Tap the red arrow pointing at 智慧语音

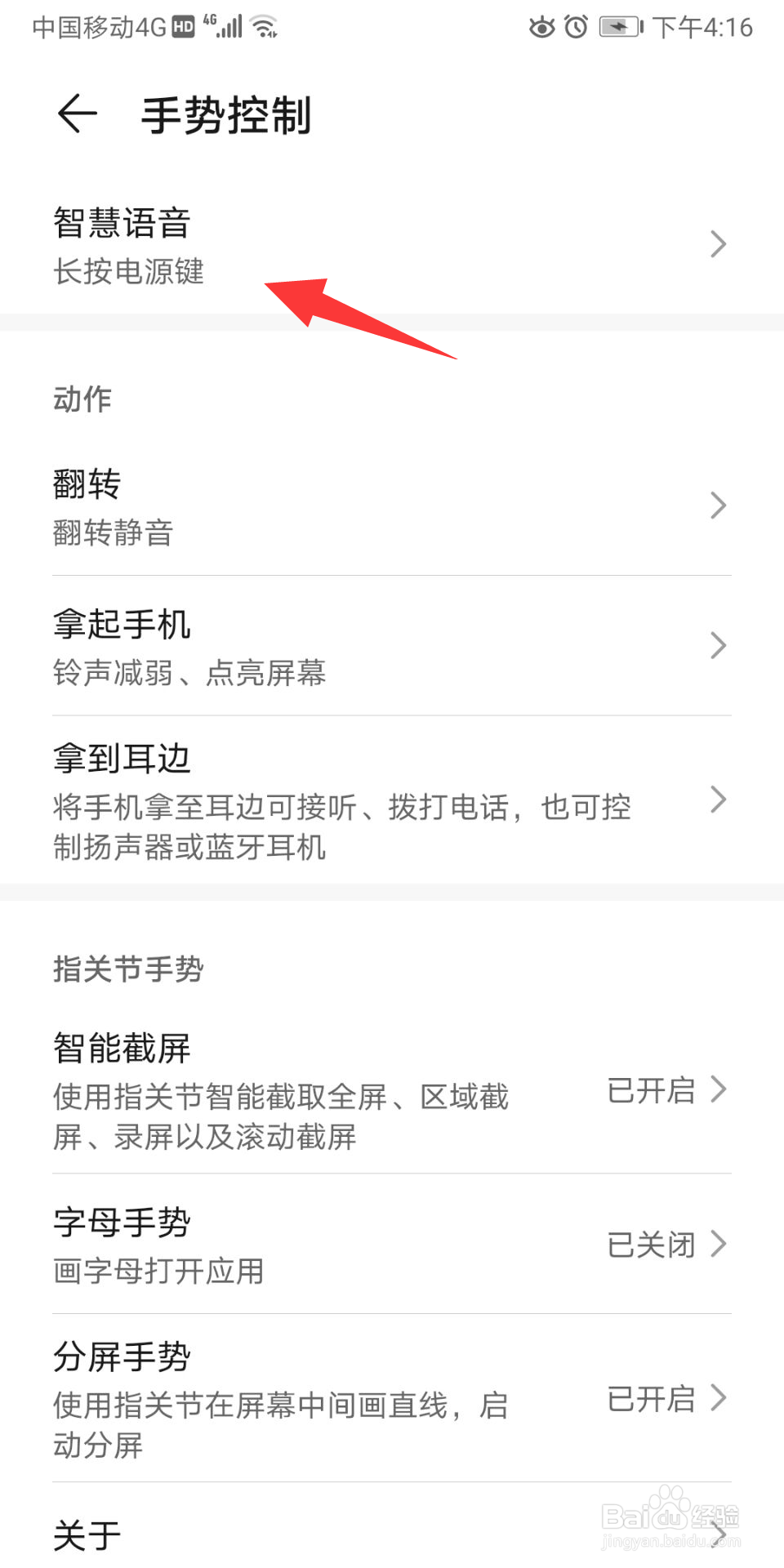pyautogui.click(x=359, y=318)
